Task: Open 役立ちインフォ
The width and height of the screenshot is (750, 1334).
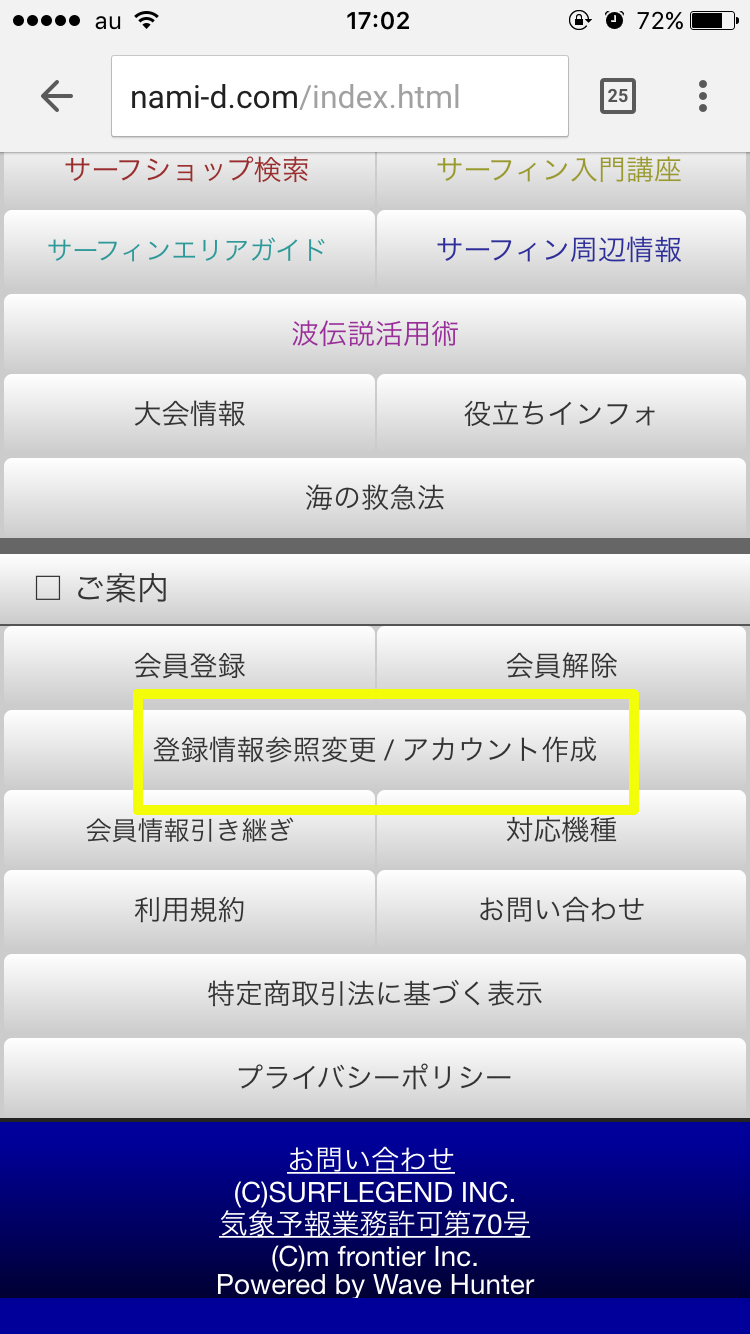Action: [560, 413]
